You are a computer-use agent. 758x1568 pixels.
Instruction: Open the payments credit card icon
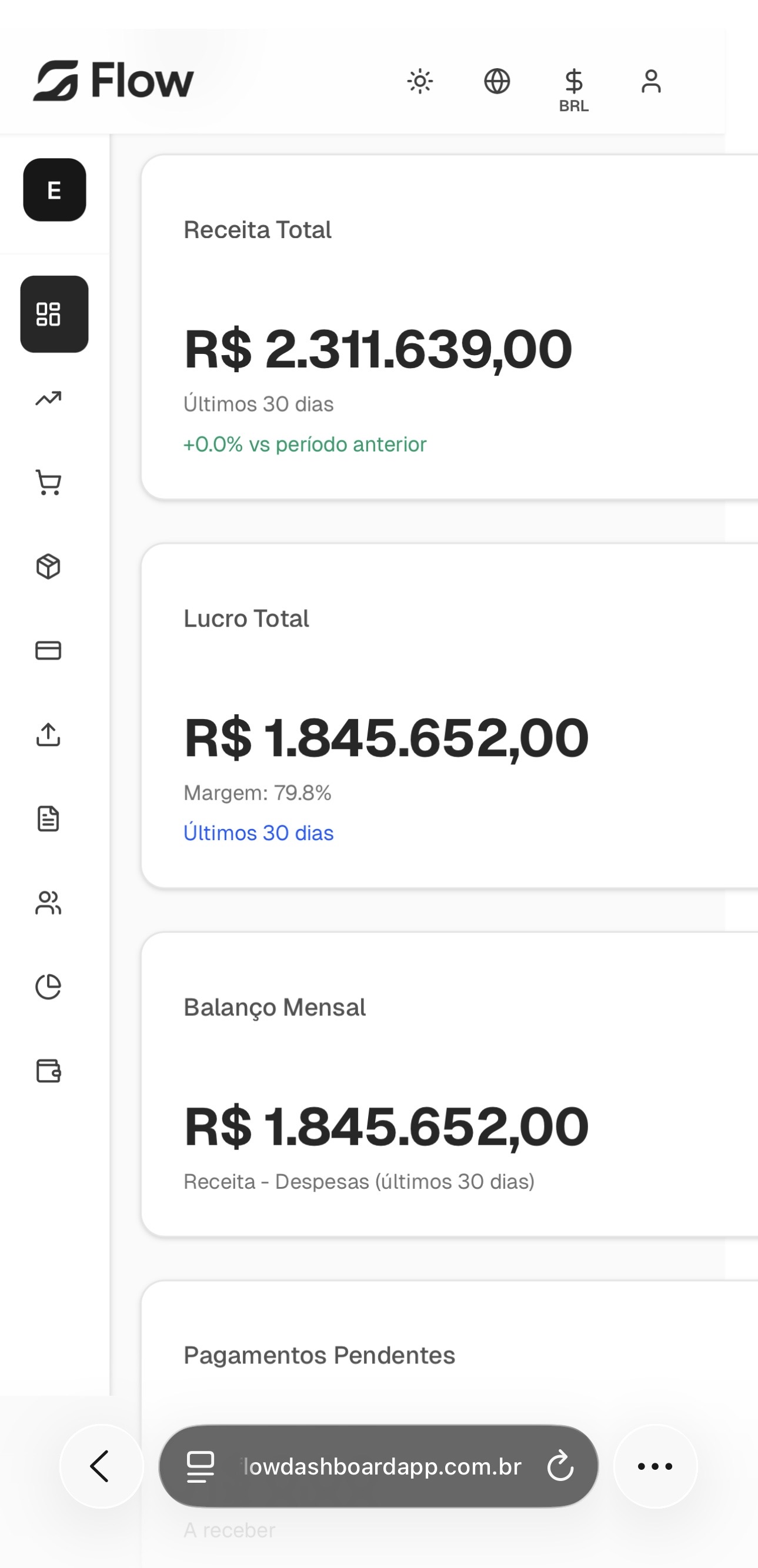click(49, 651)
